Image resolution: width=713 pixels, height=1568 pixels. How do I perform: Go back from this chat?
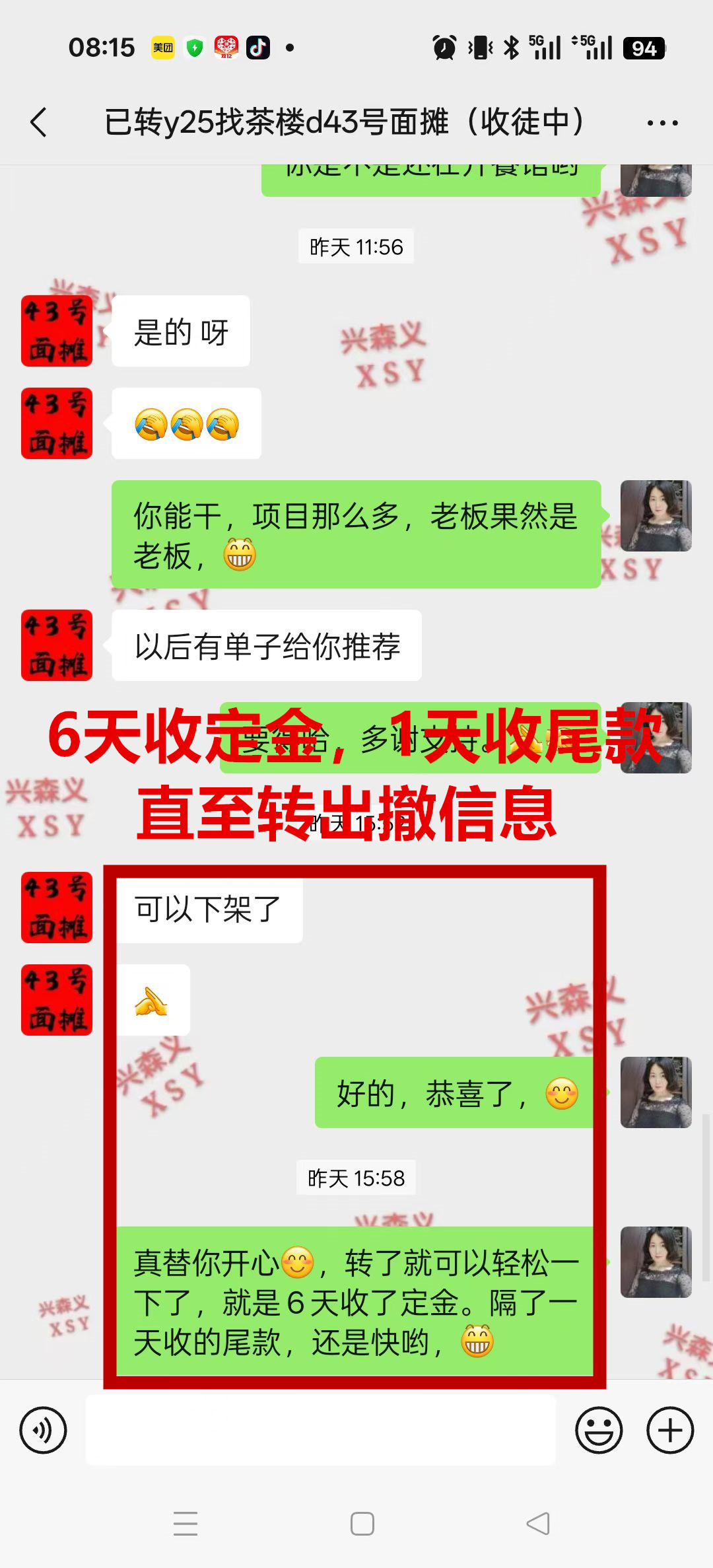pyautogui.click(x=40, y=123)
